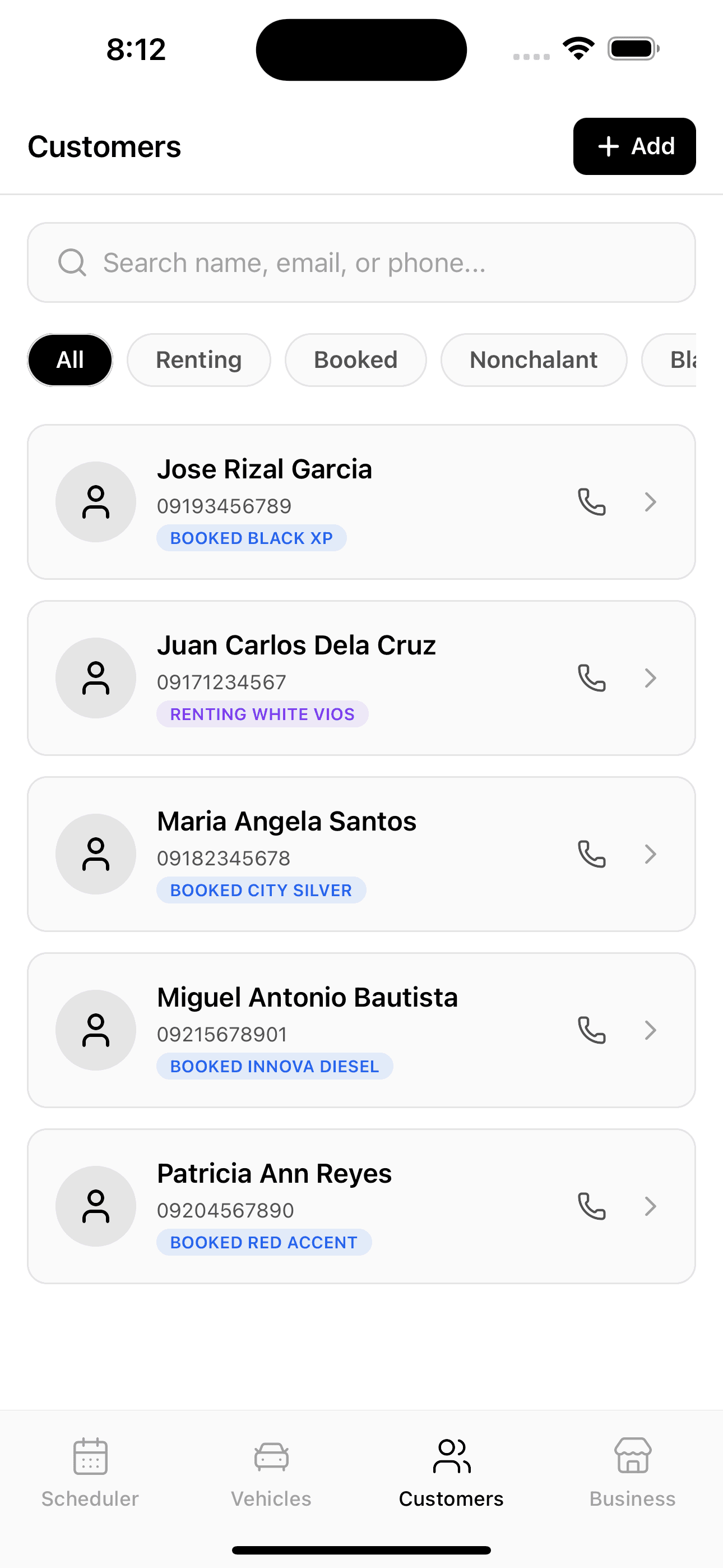Viewport: 723px width, 1568px height.
Task: Open Maria Angela Santos's customer card
Action: tap(361, 854)
